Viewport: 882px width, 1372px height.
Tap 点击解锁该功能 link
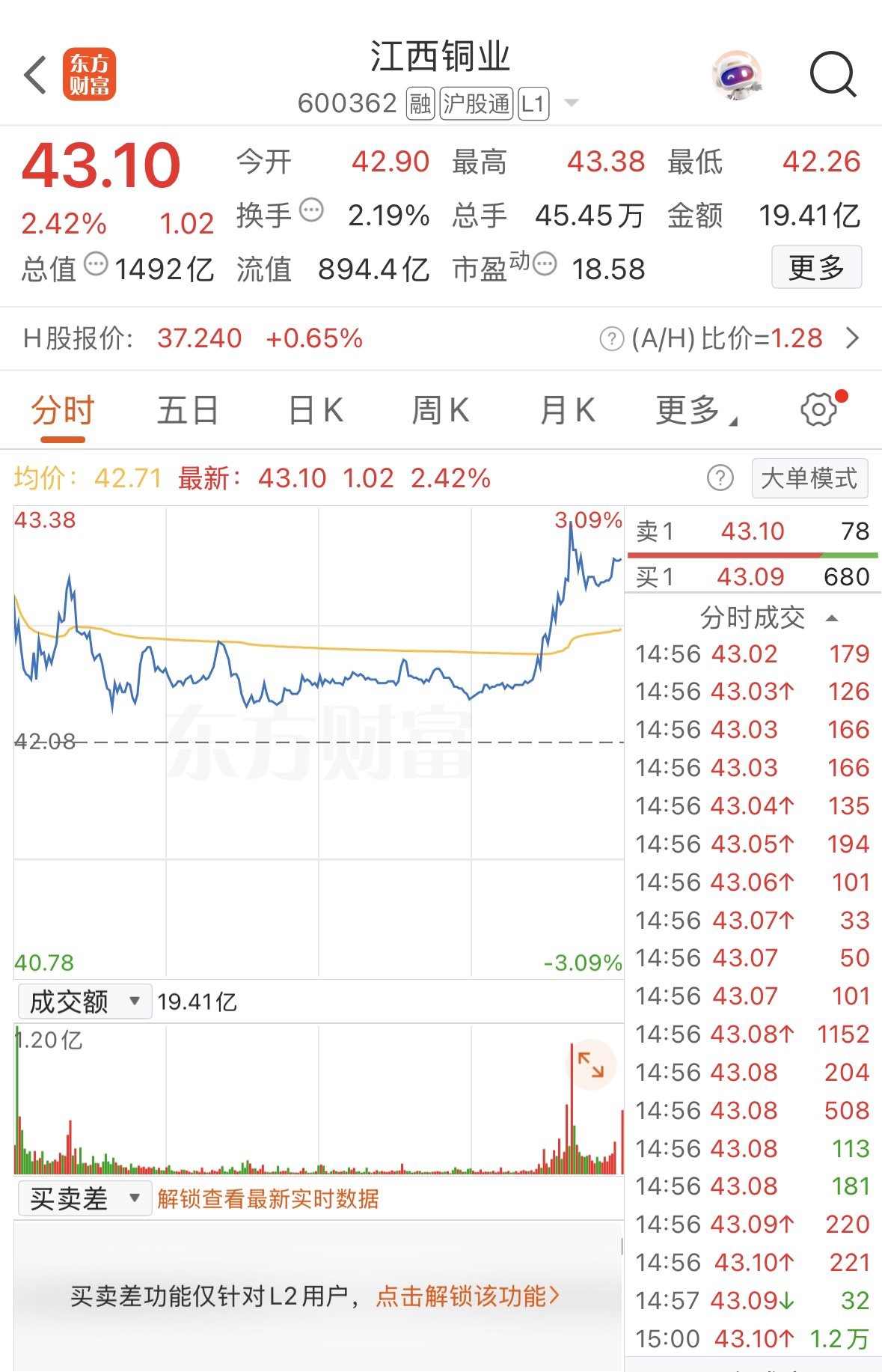click(468, 1296)
